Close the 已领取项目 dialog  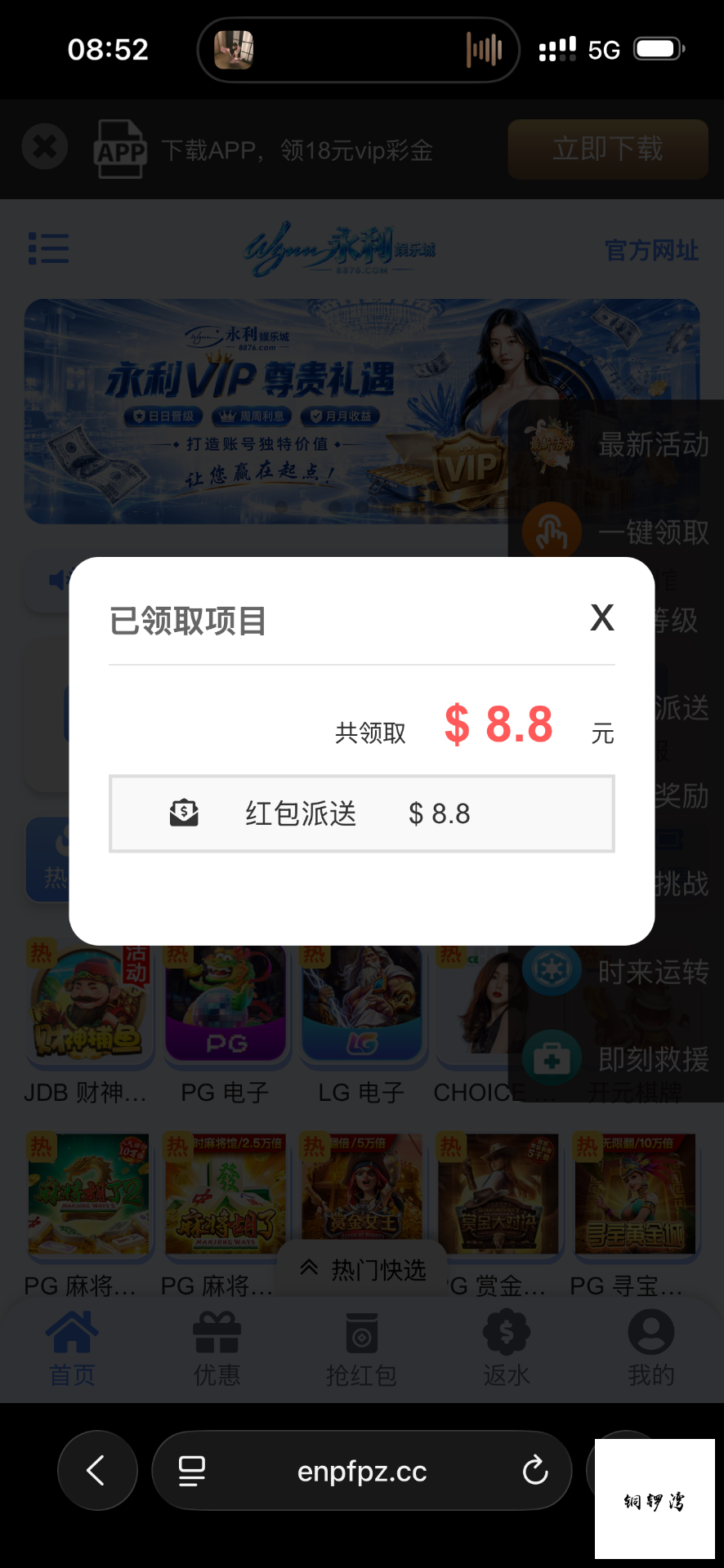(602, 618)
